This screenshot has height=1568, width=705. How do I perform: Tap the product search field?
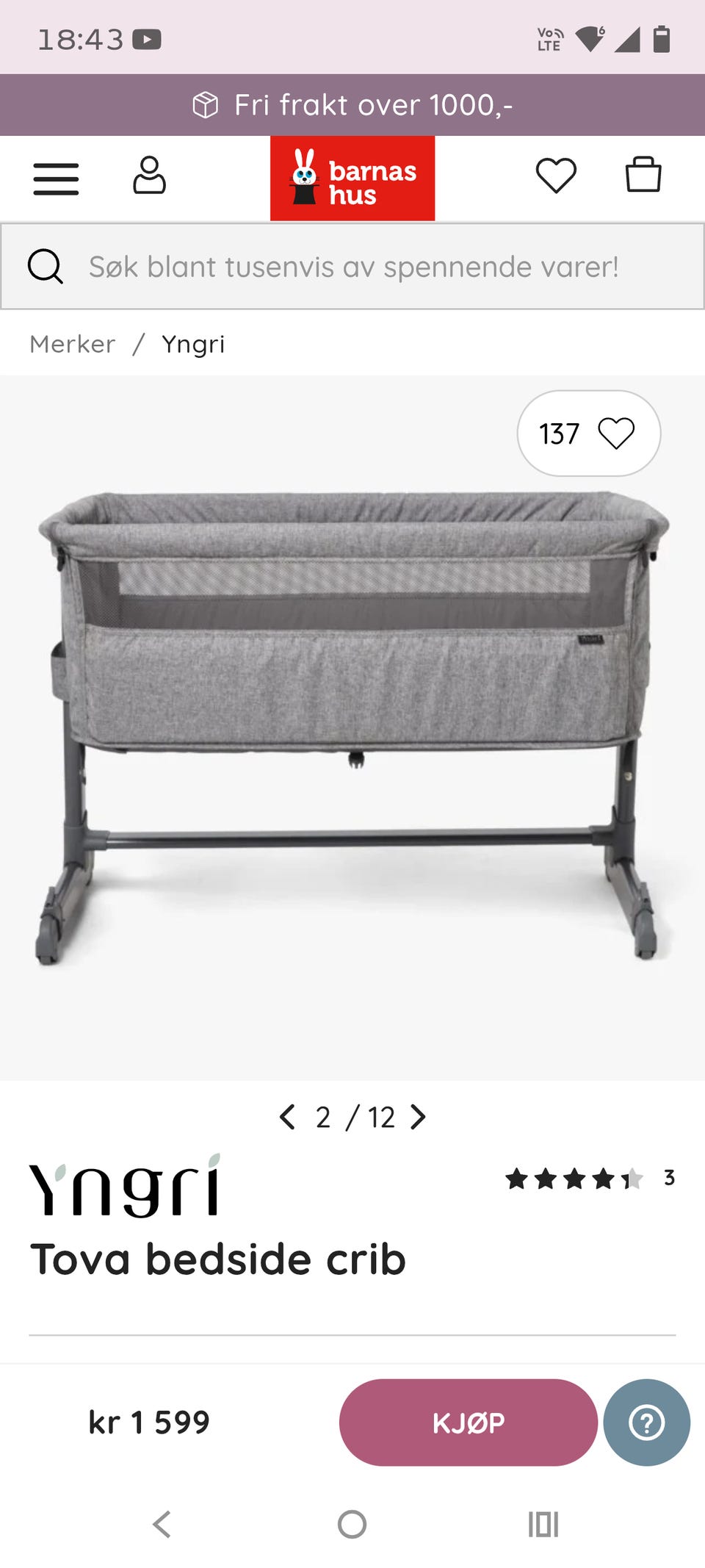[x=352, y=267]
